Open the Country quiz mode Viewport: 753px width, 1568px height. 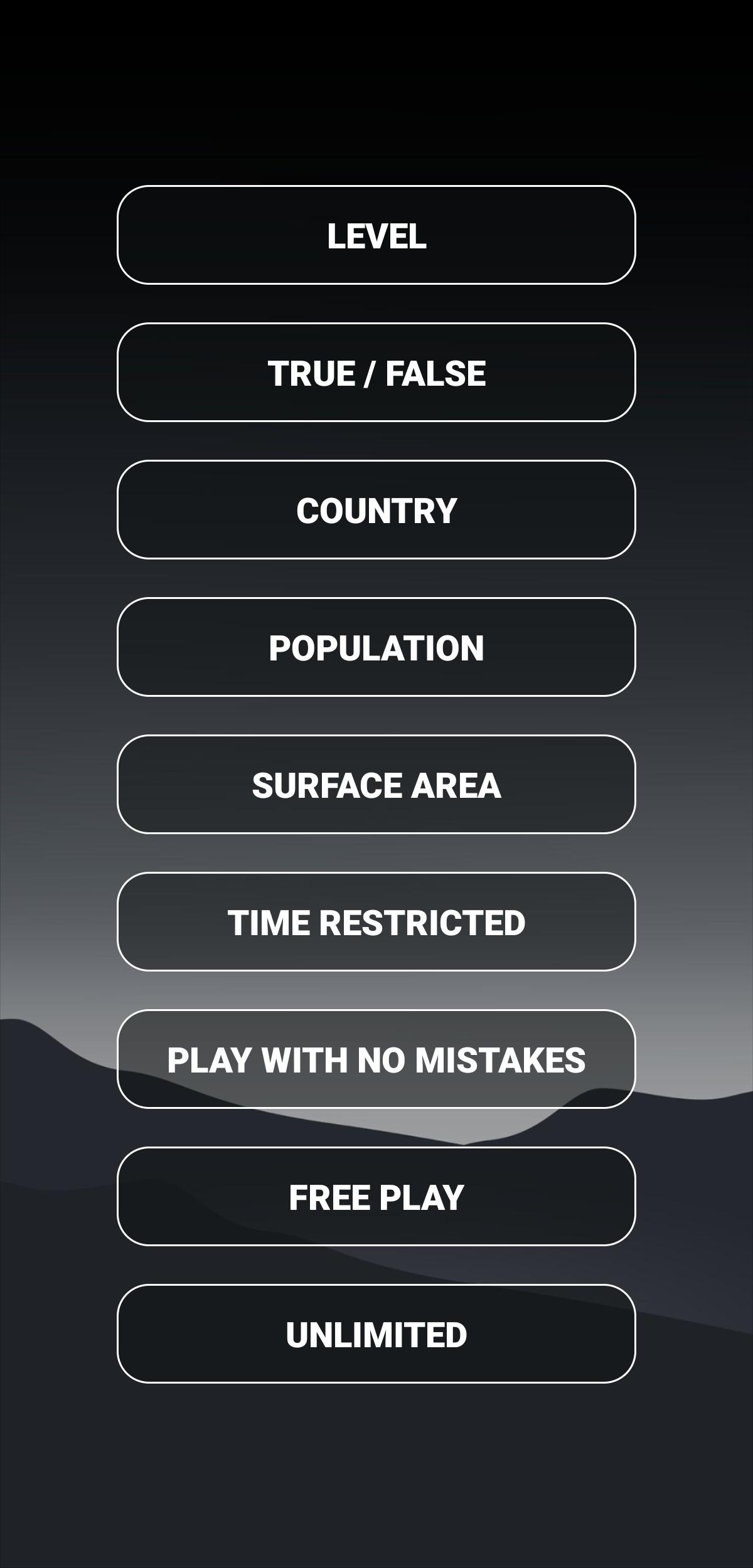[376, 510]
